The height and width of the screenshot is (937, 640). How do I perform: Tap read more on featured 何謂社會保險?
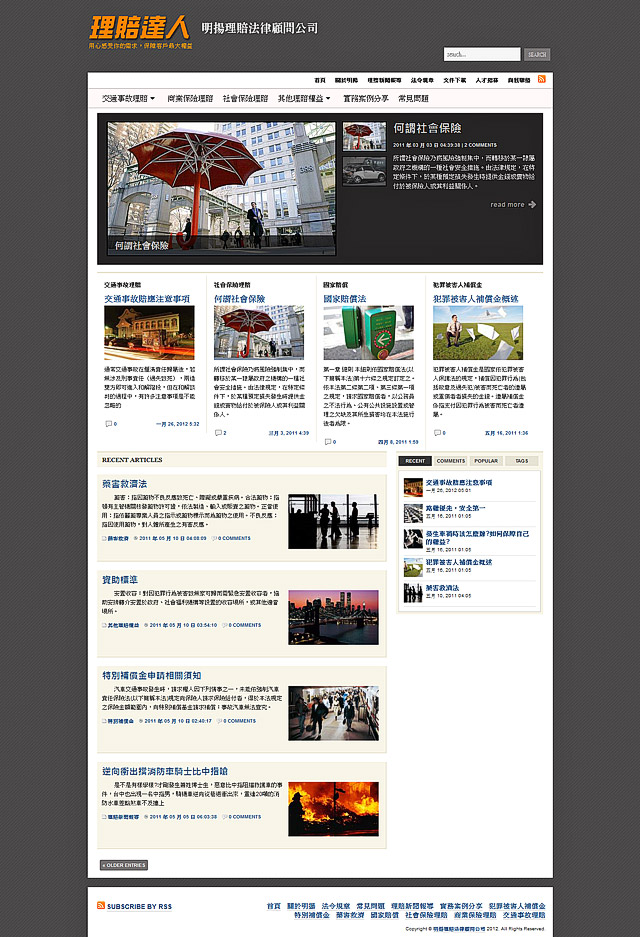pos(512,204)
